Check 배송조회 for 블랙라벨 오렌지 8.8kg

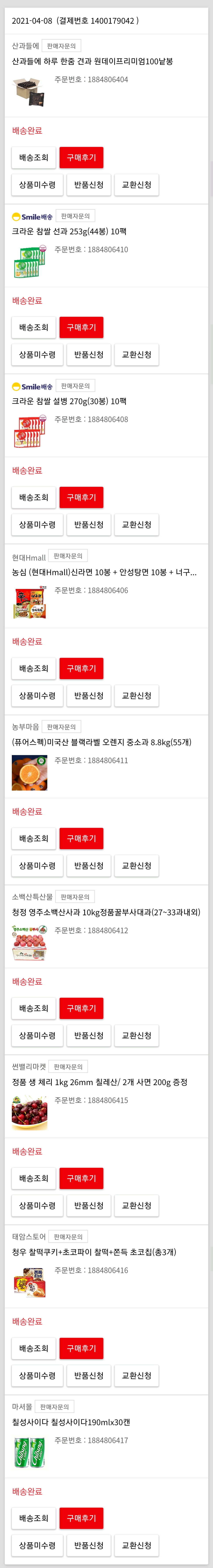click(34, 838)
